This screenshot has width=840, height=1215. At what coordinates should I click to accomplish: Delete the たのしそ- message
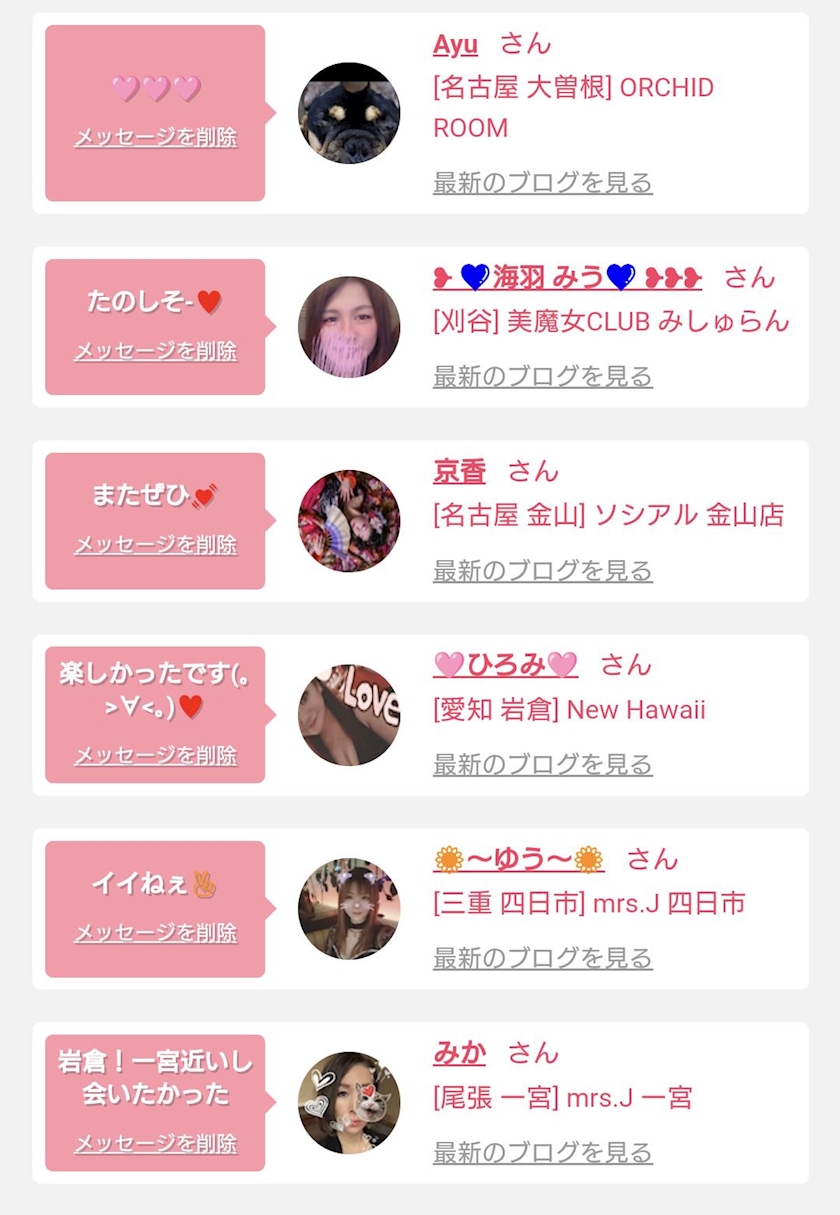coord(155,351)
